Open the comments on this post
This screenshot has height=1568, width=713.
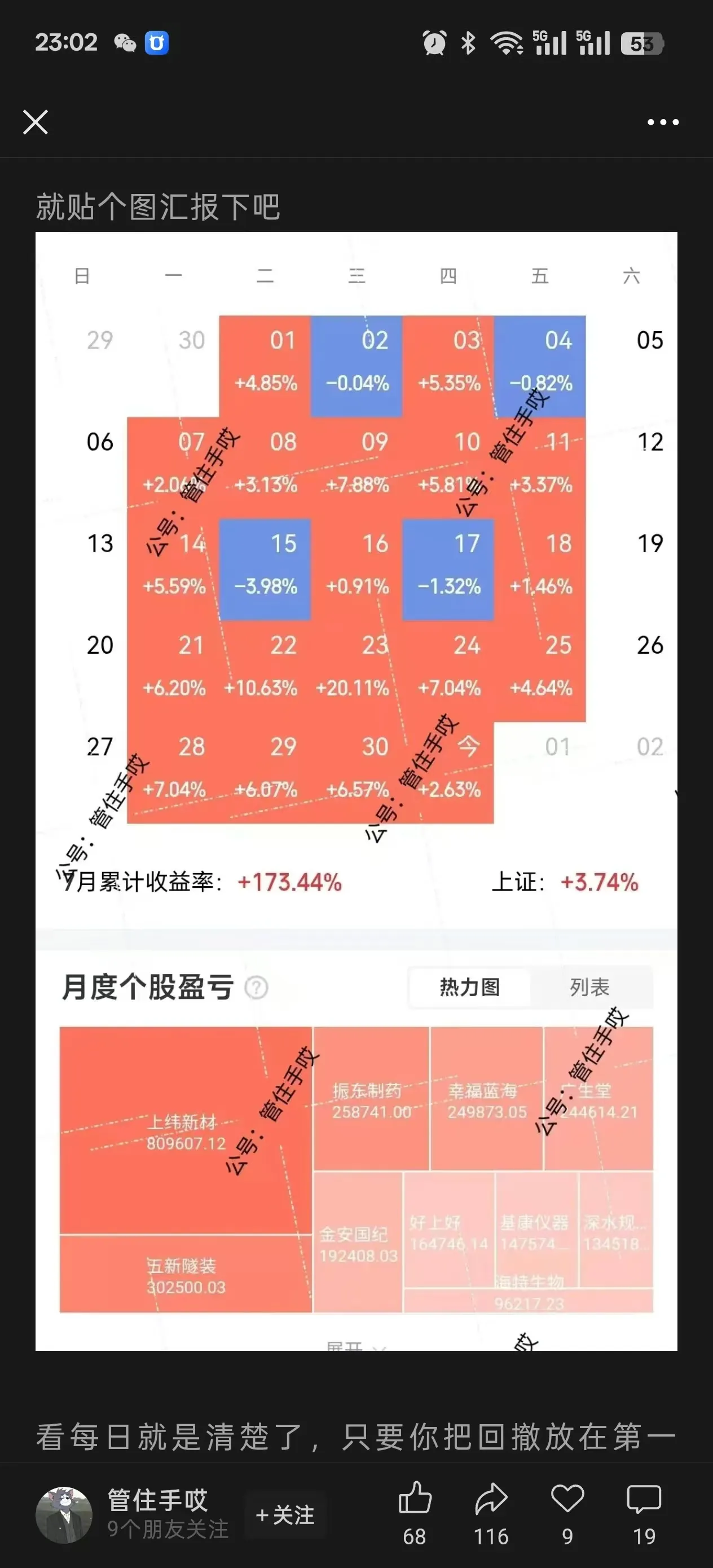click(644, 1499)
